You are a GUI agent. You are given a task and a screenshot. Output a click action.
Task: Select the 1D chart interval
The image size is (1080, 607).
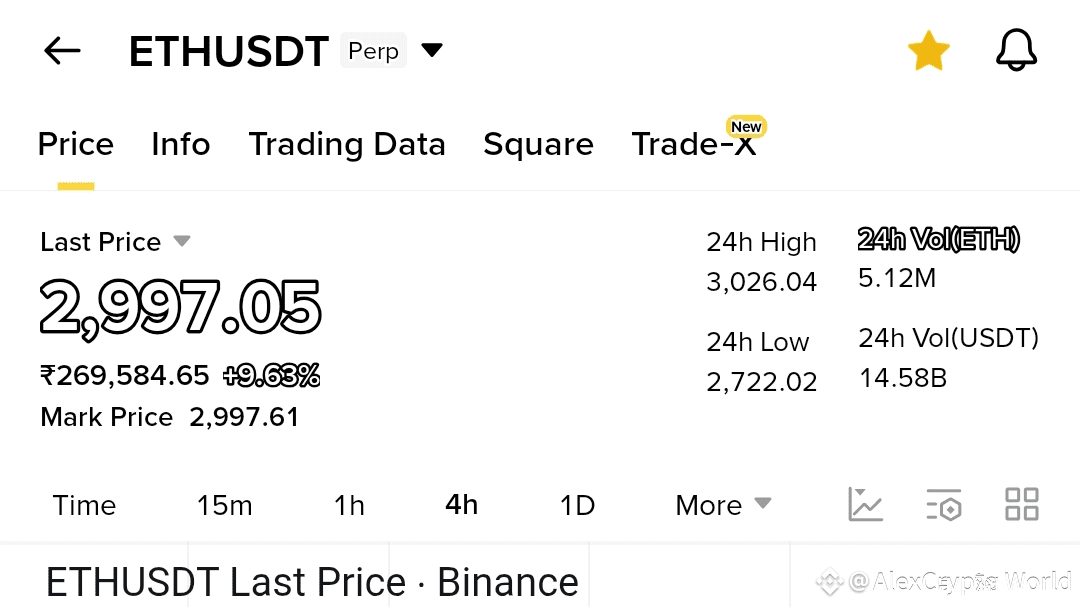tap(577, 505)
